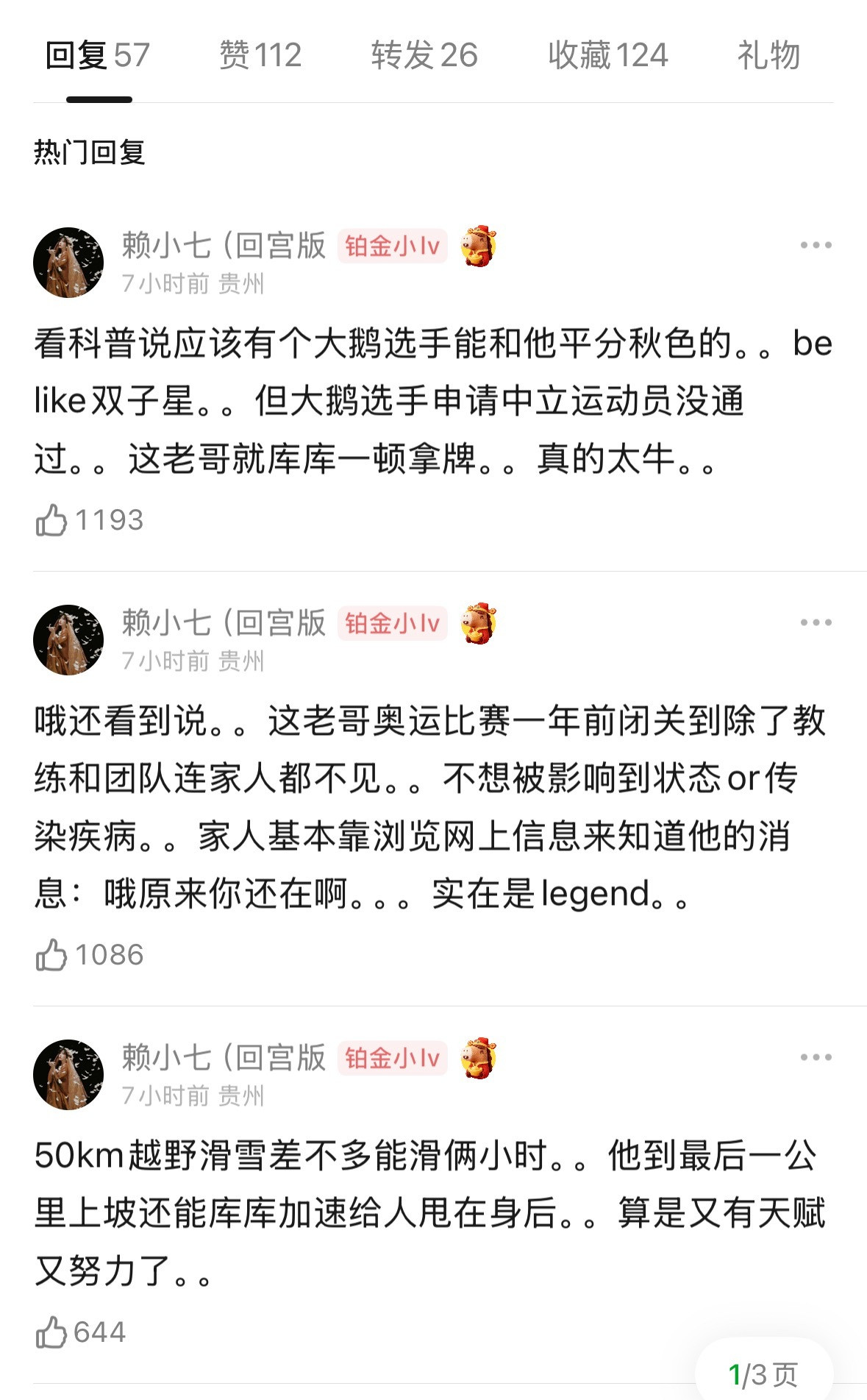Open the second comment's avatar
Viewport: 867px width, 1400px height.
(69, 639)
